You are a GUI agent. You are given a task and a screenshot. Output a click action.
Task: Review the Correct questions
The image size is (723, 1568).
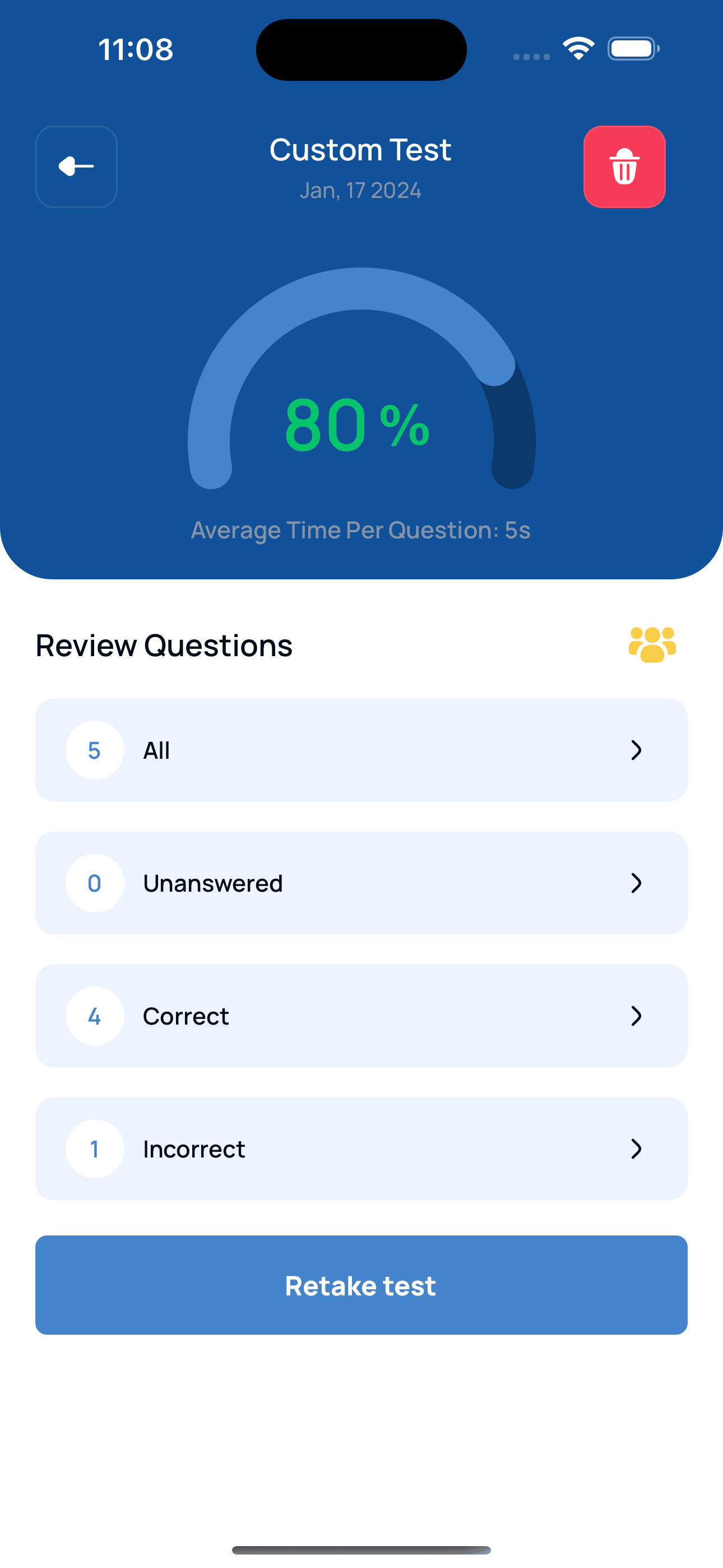(x=361, y=1015)
